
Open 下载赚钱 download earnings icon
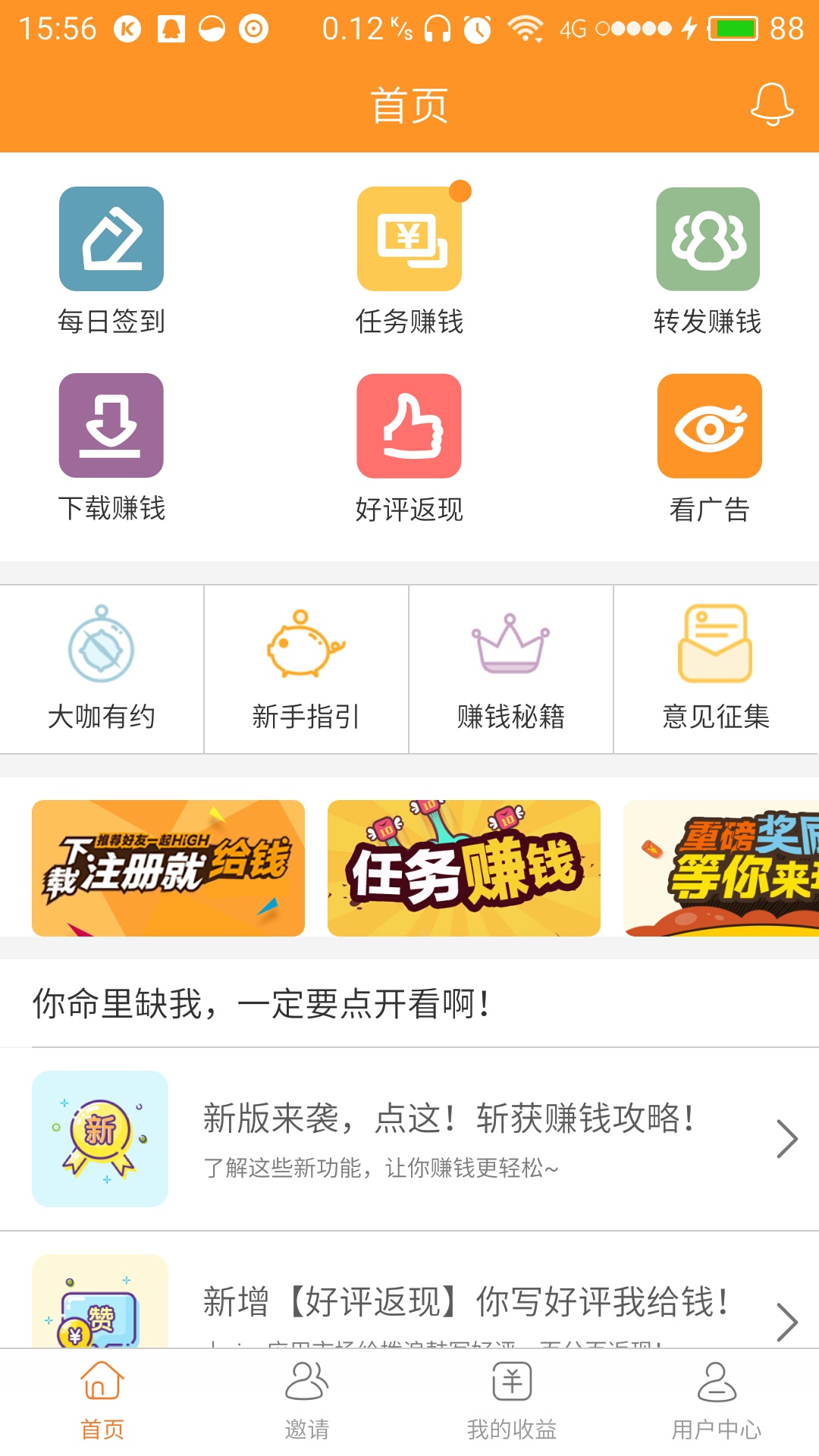click(111, 427)
